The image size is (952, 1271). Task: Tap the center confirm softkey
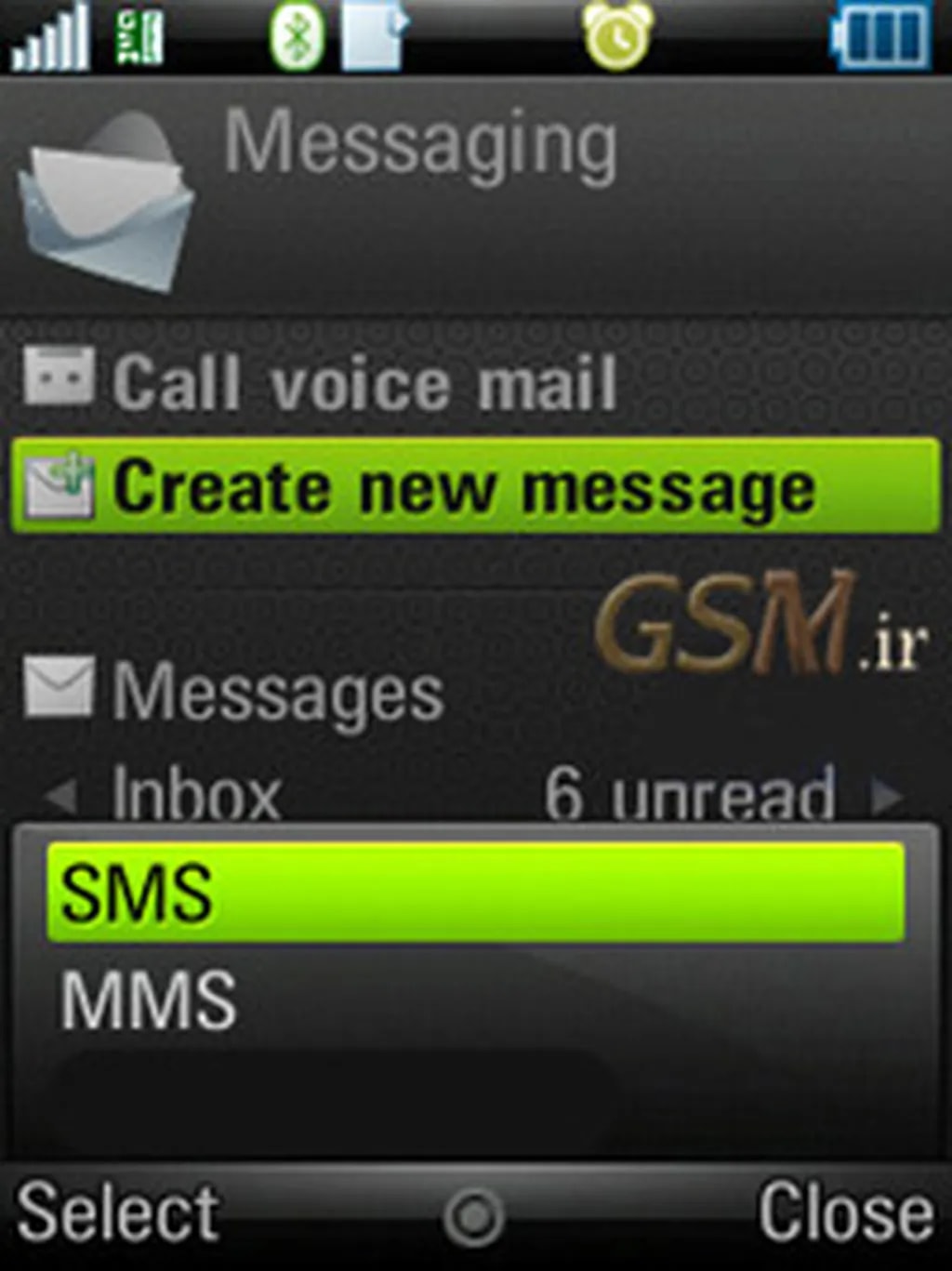473,1216
